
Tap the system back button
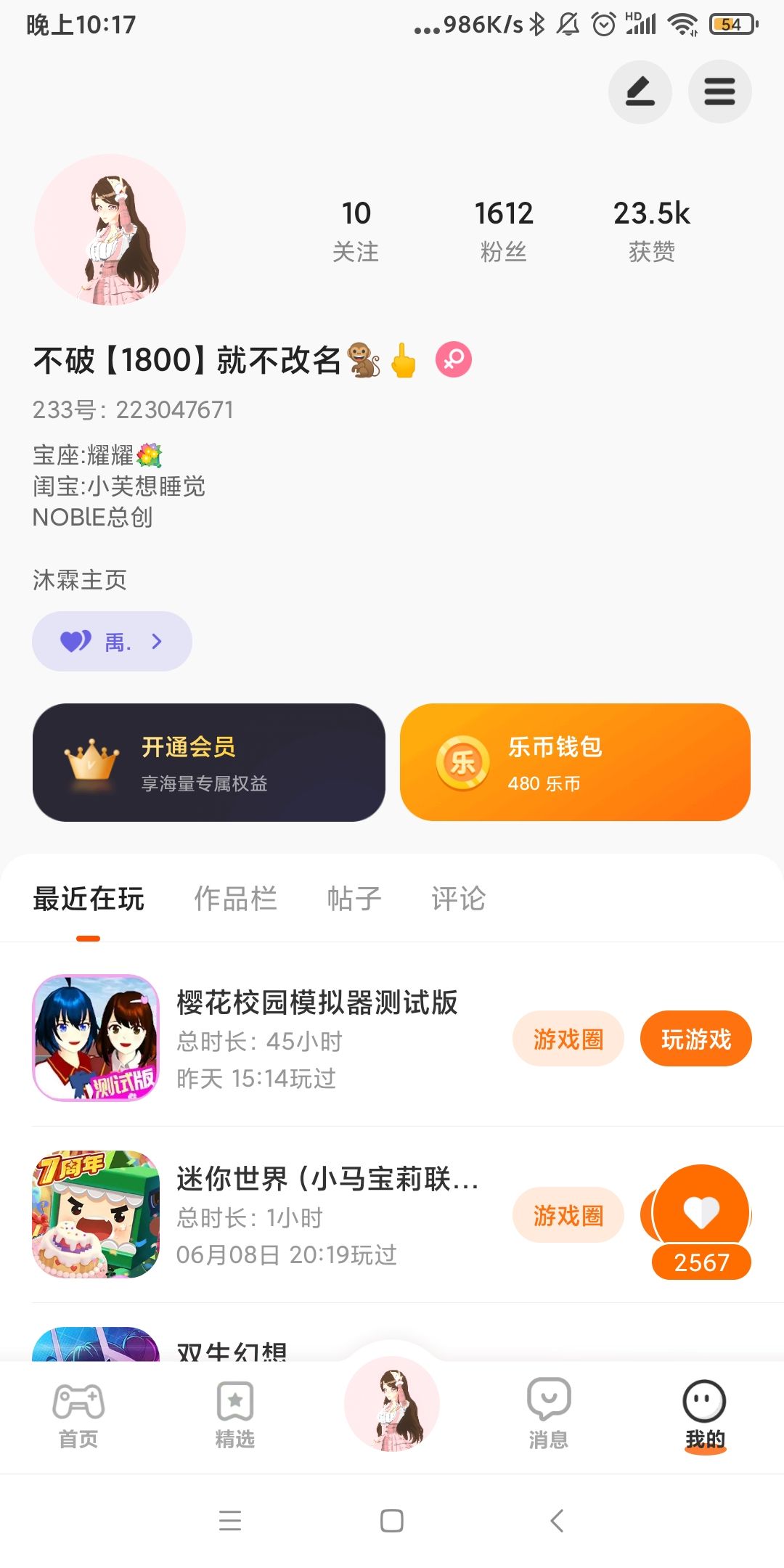point(557,1520)
